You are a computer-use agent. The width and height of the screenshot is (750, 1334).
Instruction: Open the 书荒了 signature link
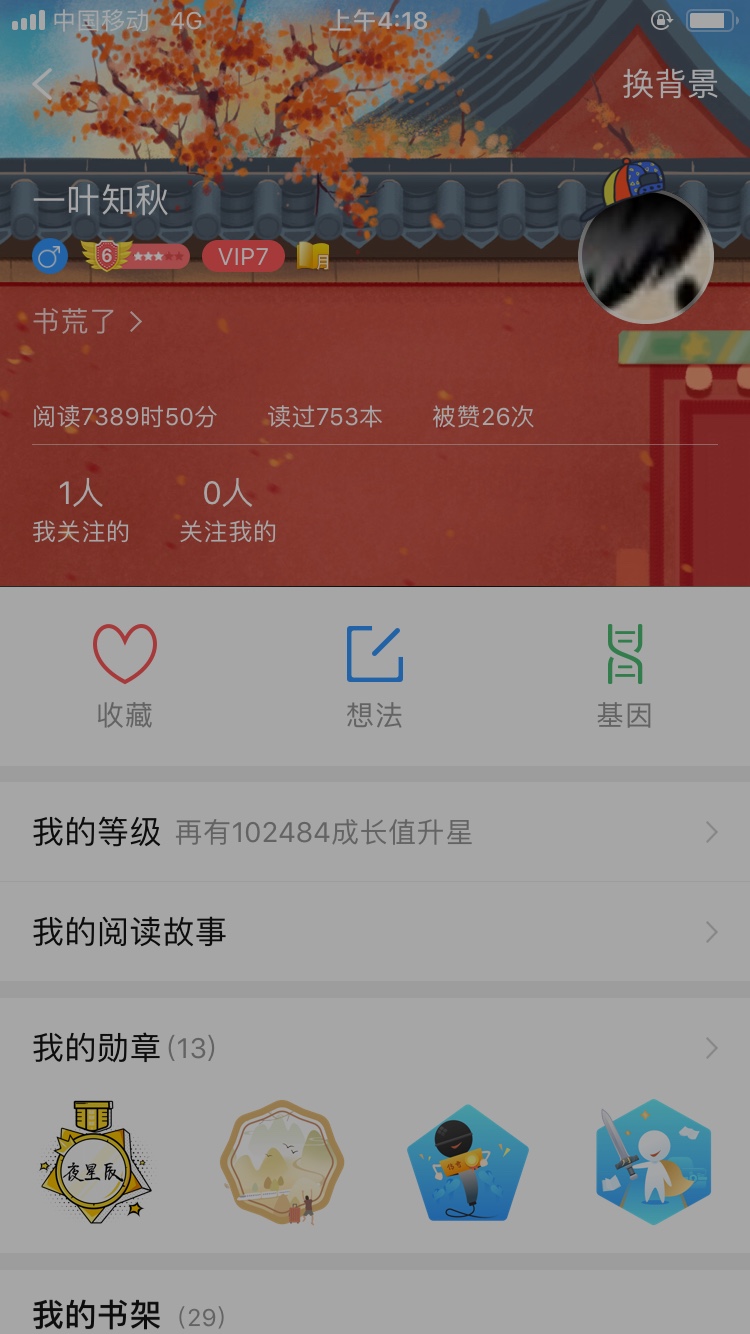[x=88, y=321]
